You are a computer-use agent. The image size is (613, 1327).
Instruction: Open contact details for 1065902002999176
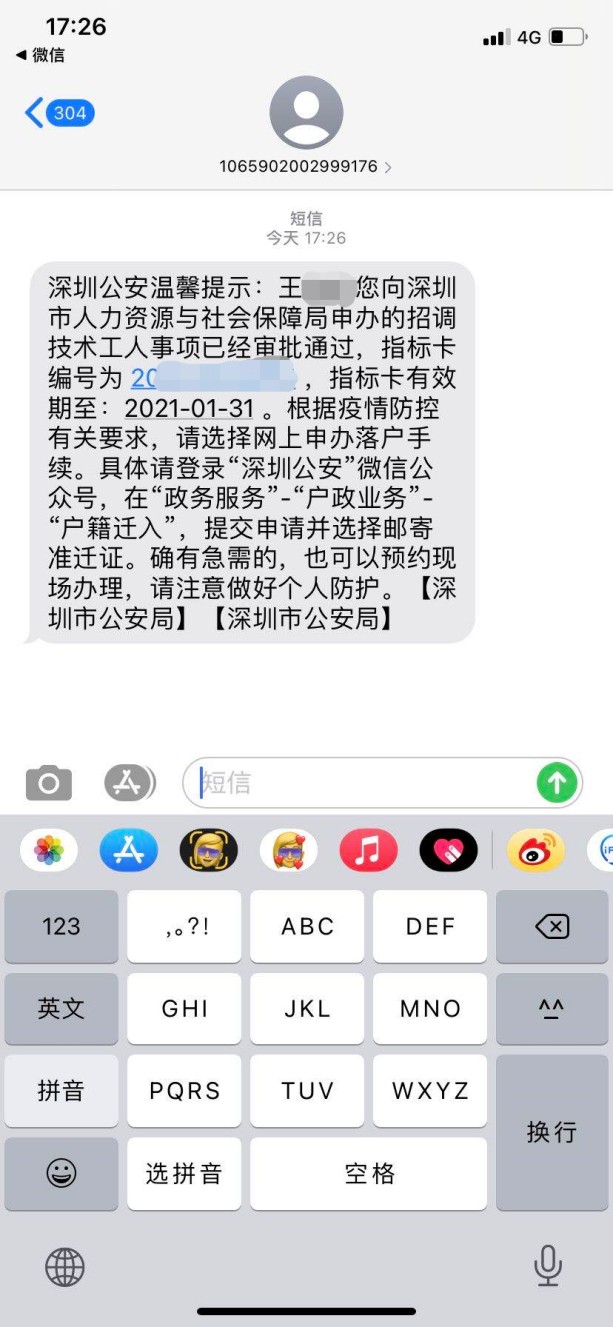click(306, 166)
